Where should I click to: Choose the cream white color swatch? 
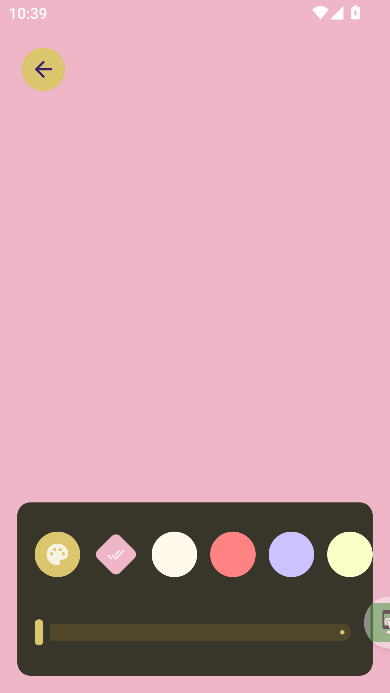click(174, 554)
